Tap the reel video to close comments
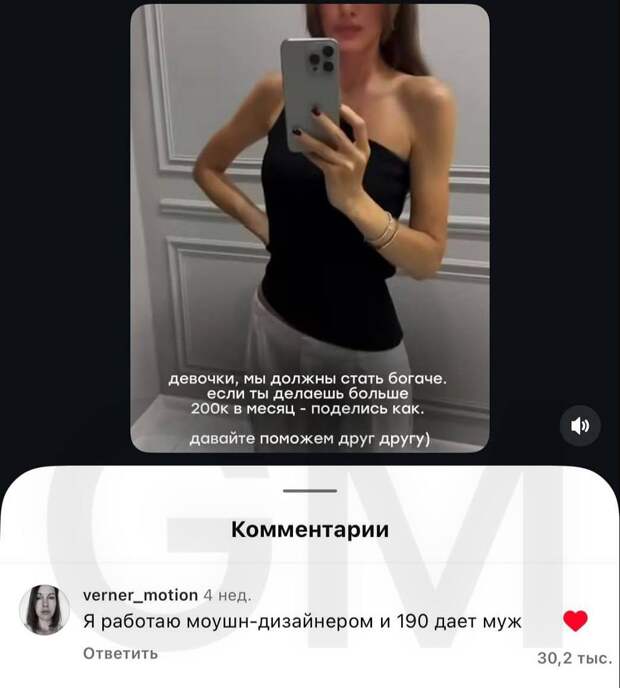Viewport: 620px width, 688px height. click(310, 228)
